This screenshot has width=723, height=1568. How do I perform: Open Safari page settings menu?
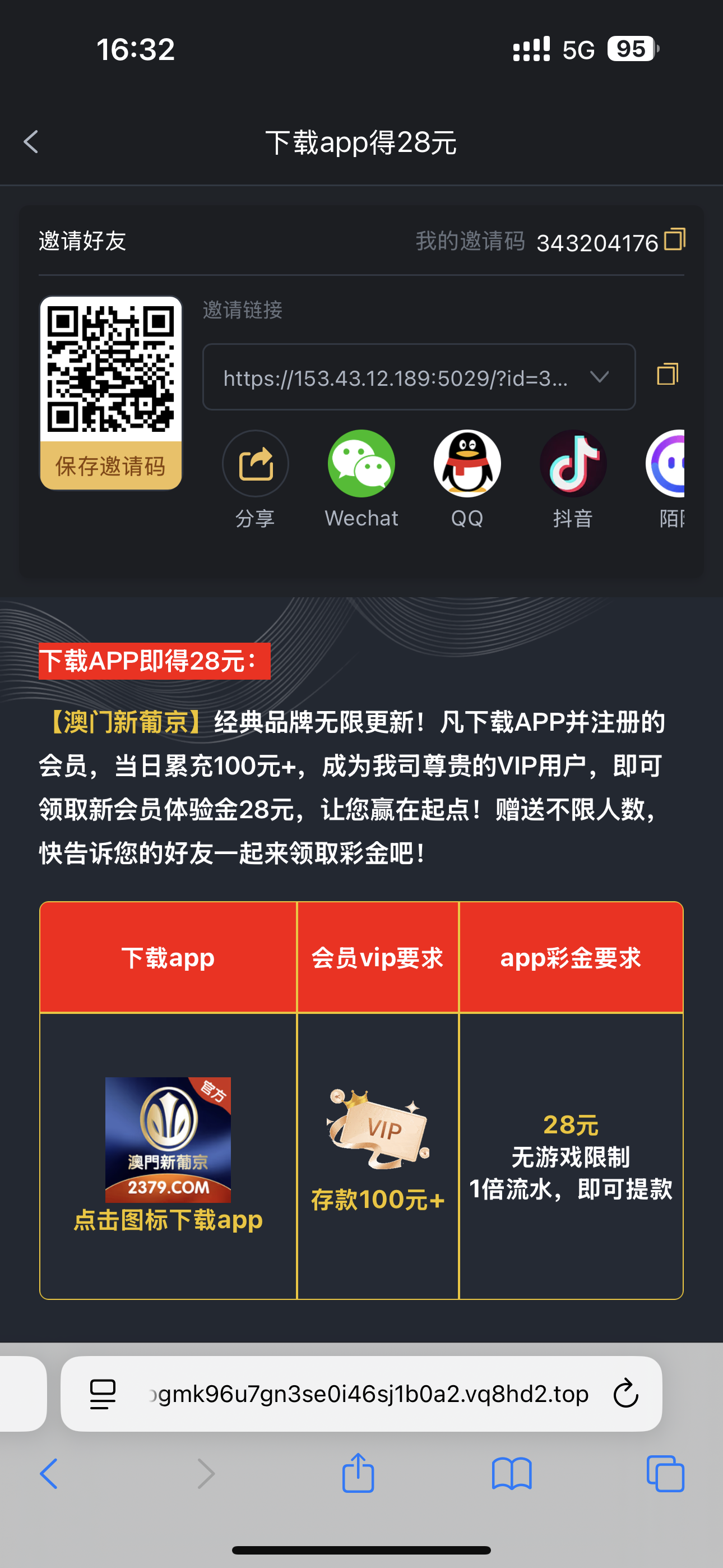(x=102, y=1393)
